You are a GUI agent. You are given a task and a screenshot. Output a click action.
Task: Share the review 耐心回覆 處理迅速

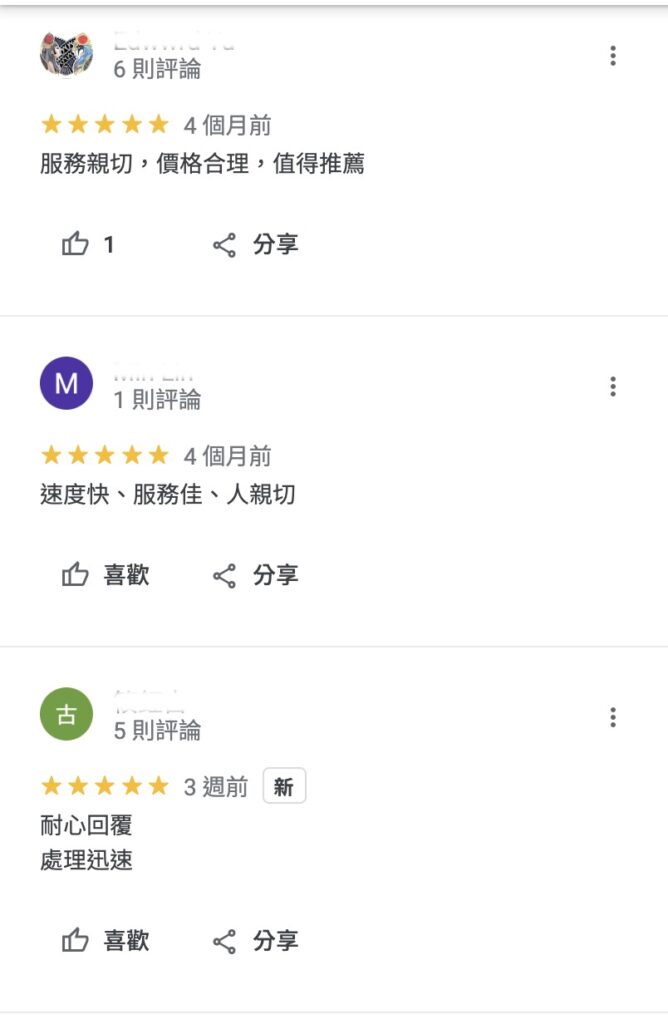pyautogui.click(x=255, y=941)
